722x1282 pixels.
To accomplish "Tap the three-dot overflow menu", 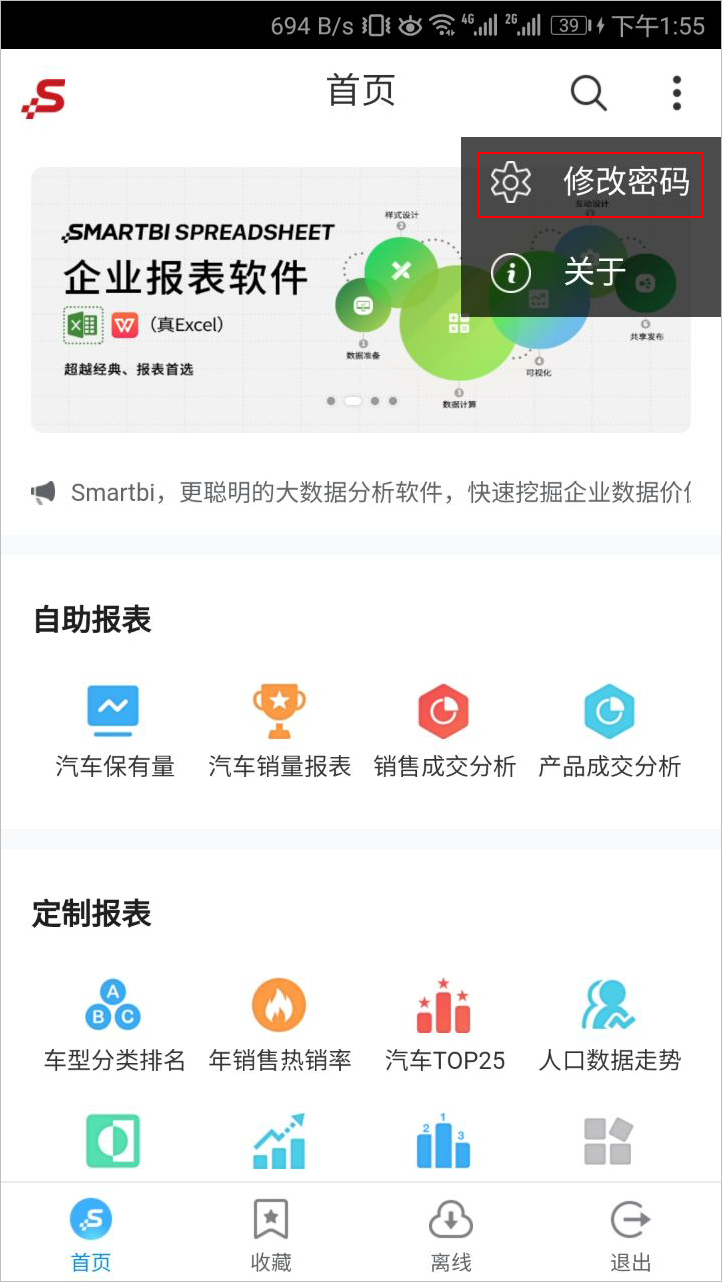I will click(x=677, y=93).
